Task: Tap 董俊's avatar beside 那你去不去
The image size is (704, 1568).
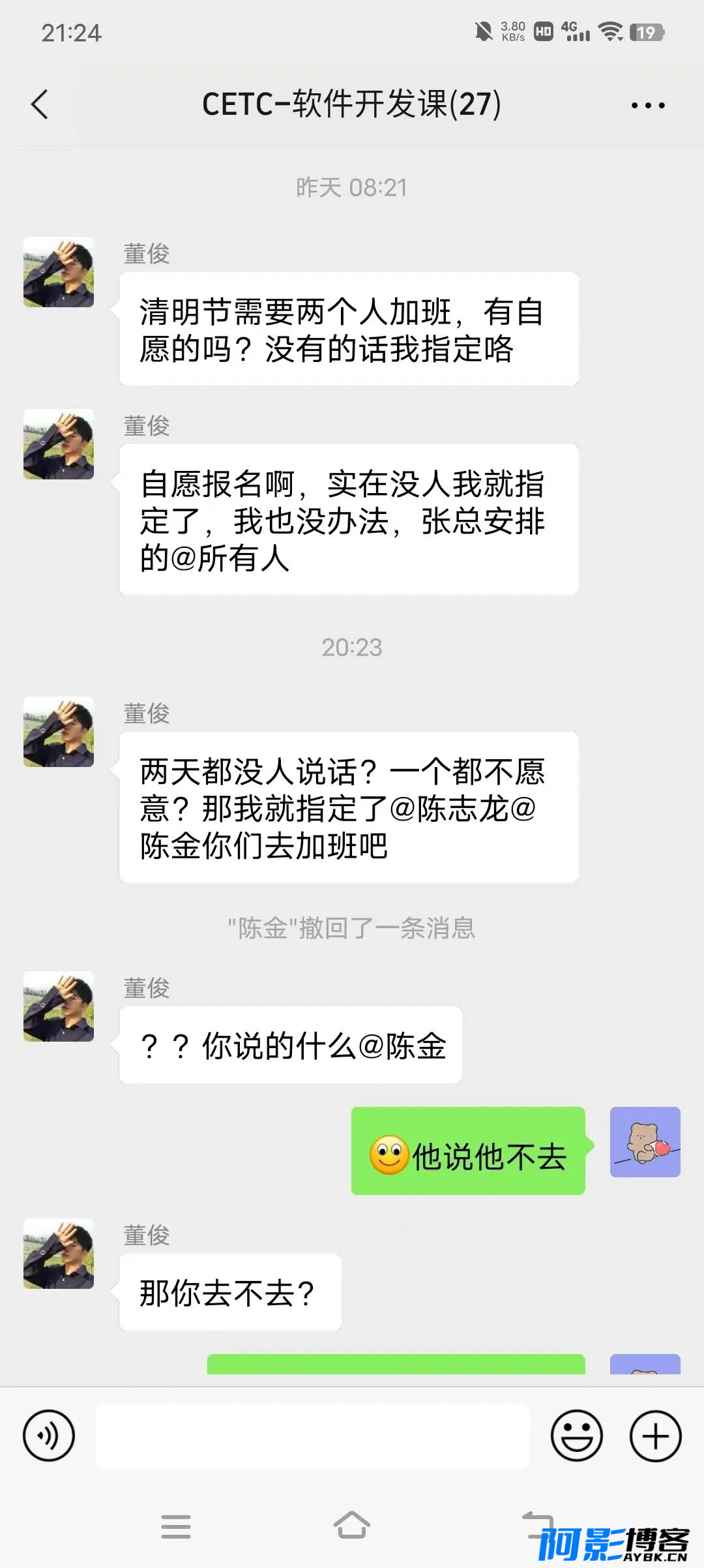Action: pos(59,1254)
